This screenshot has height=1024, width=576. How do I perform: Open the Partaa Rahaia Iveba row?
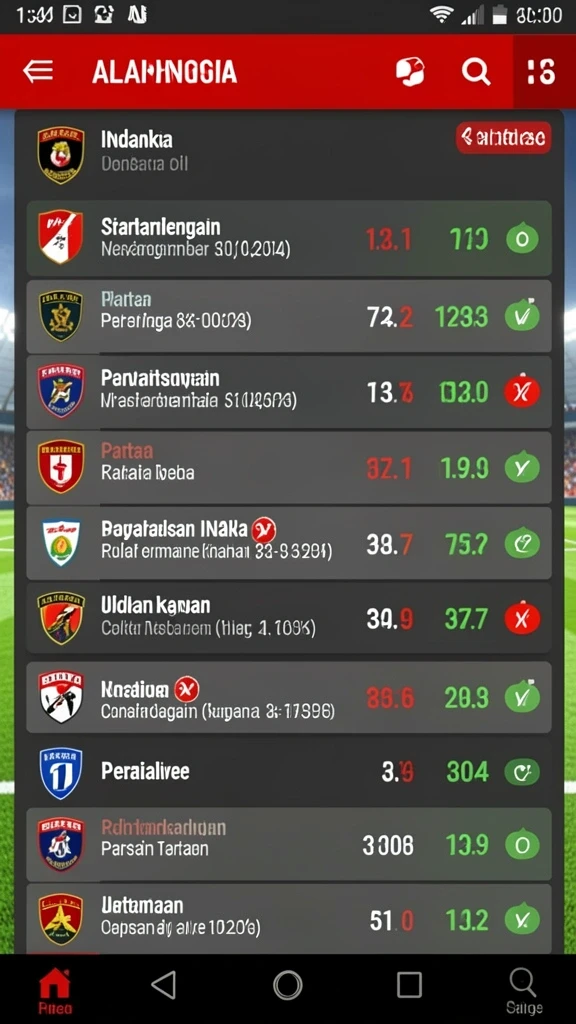pyautogui.click(x=289, y=467)
